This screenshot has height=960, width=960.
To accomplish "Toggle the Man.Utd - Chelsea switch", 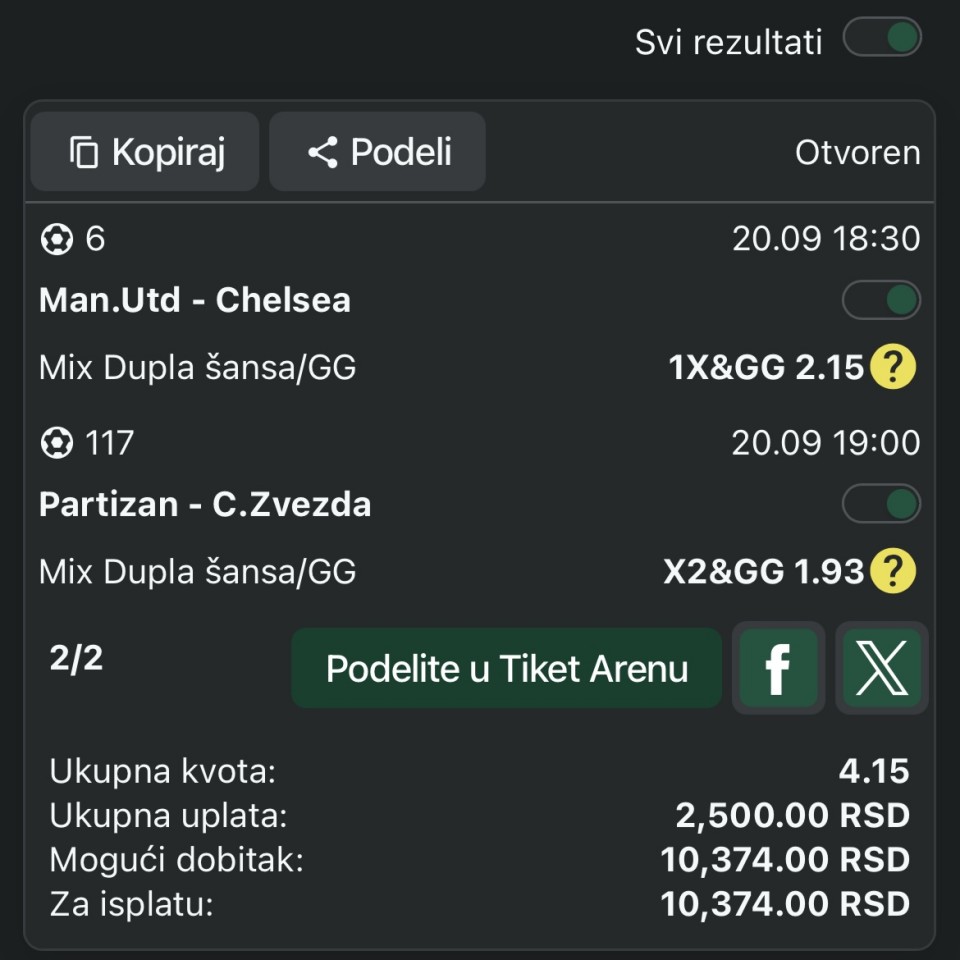I will click(881, 300).
